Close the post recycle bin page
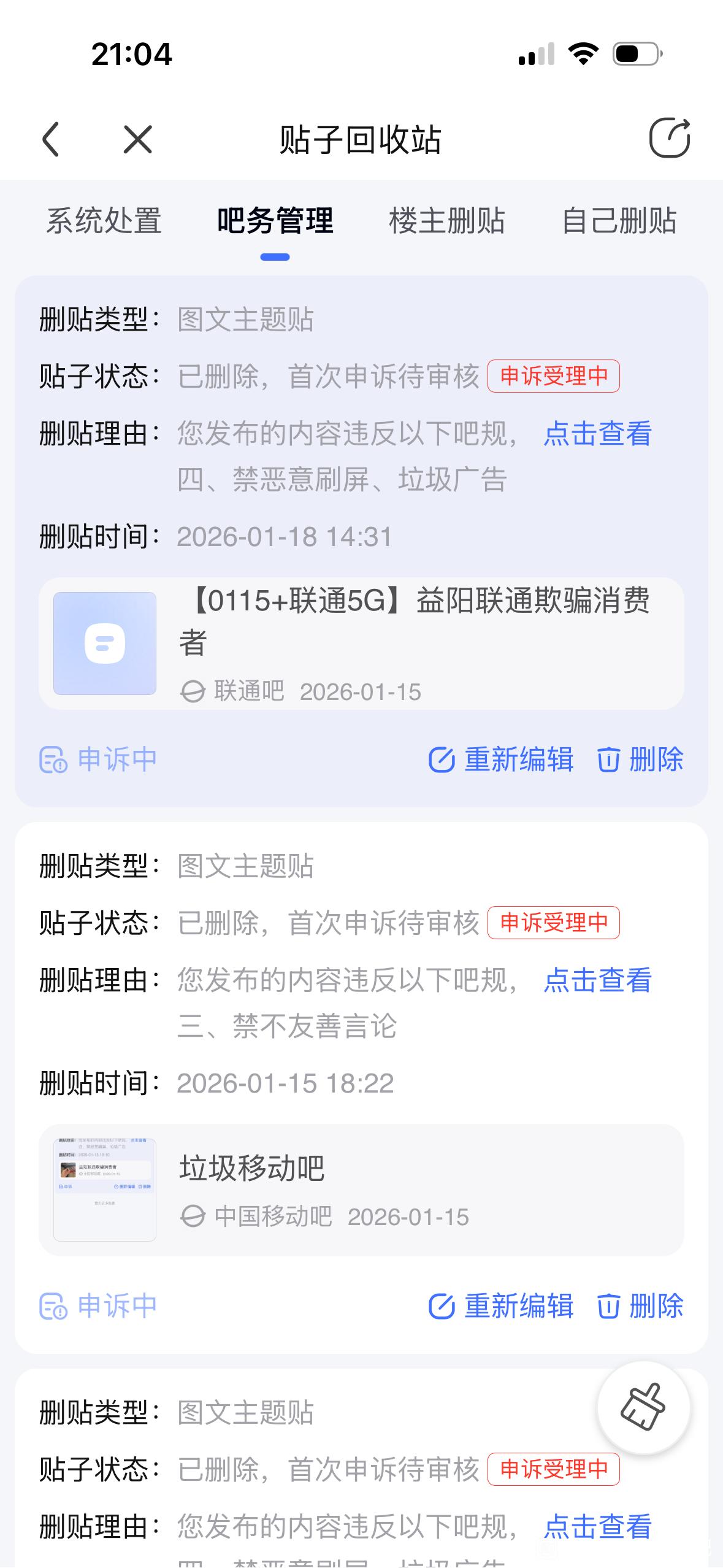Image resolution: width=723 pixels, height=1568 pixels. point(137,139)
